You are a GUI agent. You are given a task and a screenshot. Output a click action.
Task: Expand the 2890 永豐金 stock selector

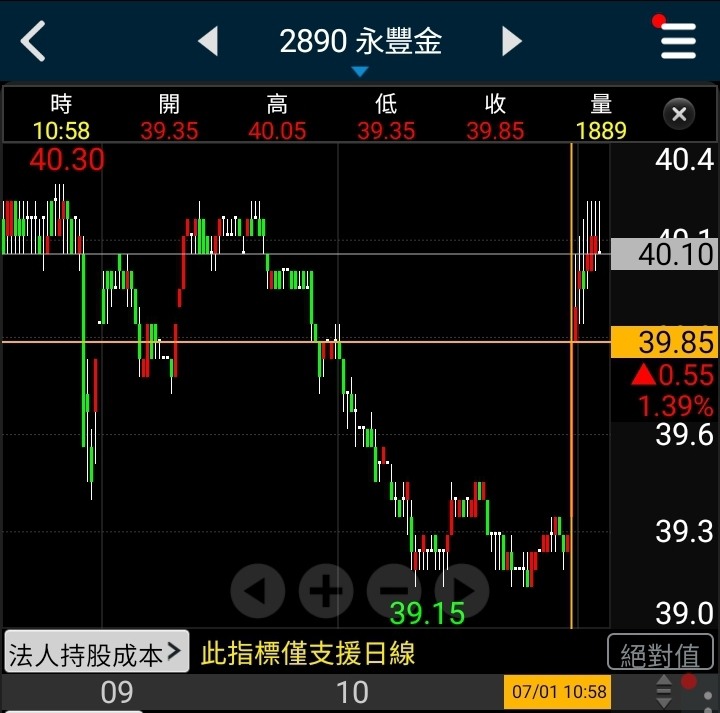[360, 47]
